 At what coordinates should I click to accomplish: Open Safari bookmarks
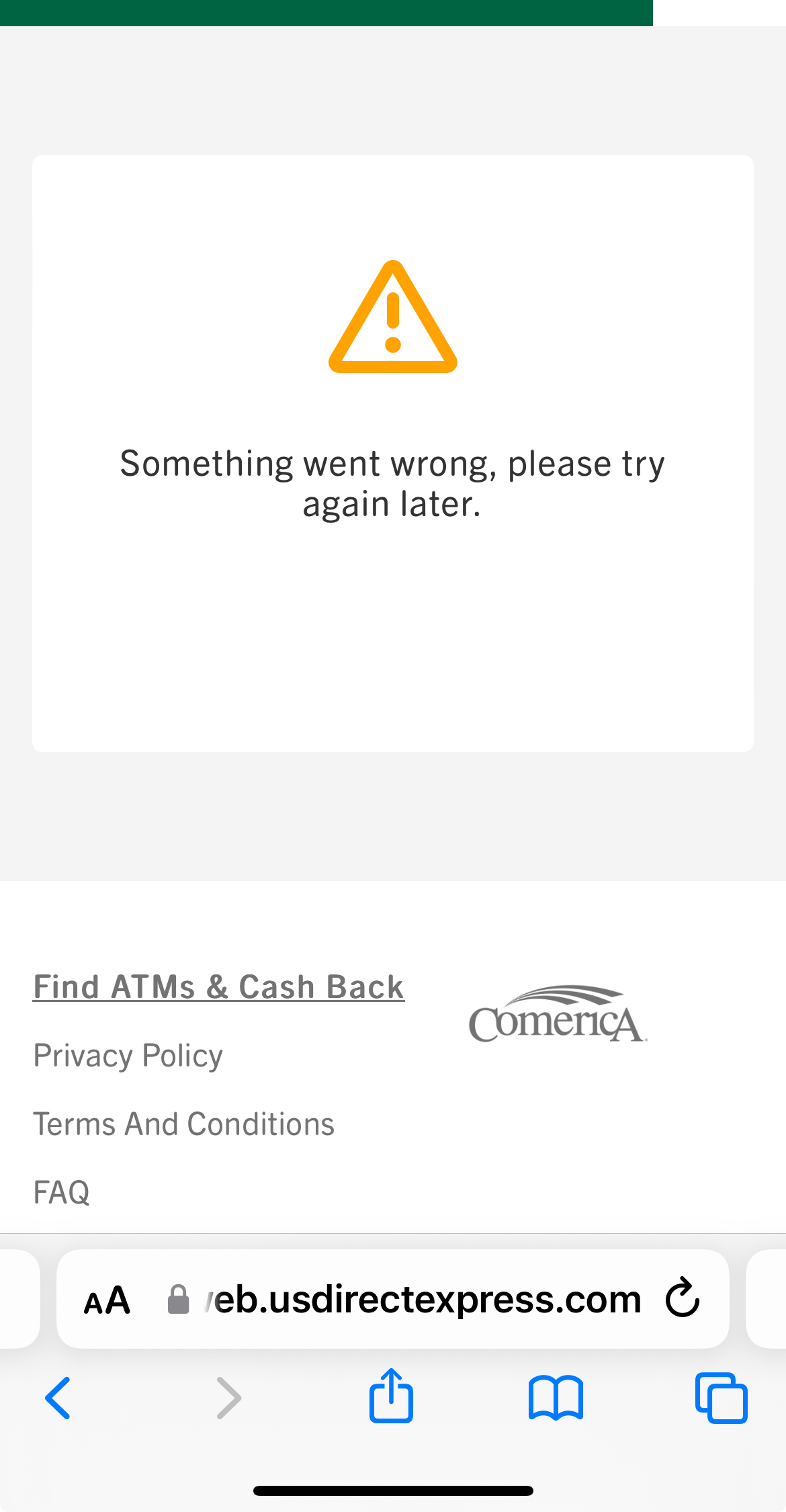[556, 1398]
